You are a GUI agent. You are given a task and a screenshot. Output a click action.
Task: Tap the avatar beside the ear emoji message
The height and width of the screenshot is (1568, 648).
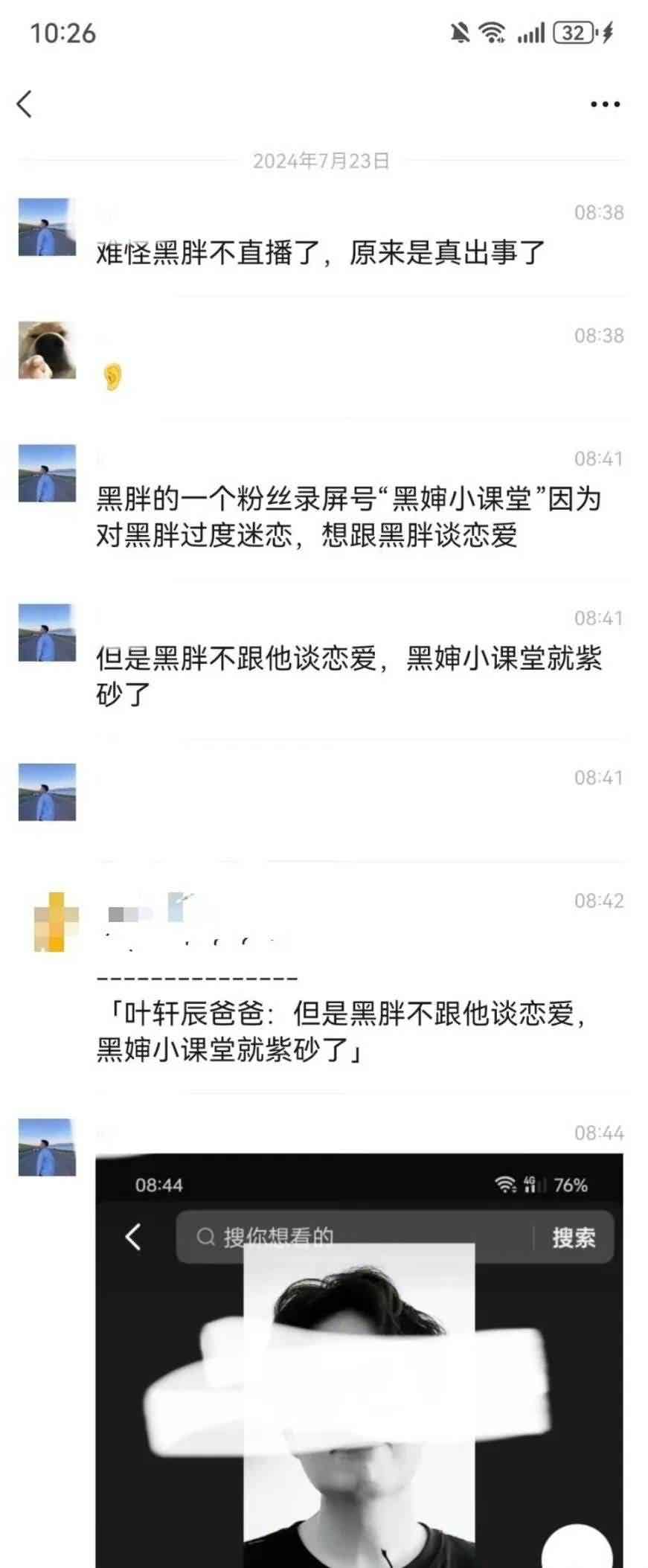[x=47, y=350]
